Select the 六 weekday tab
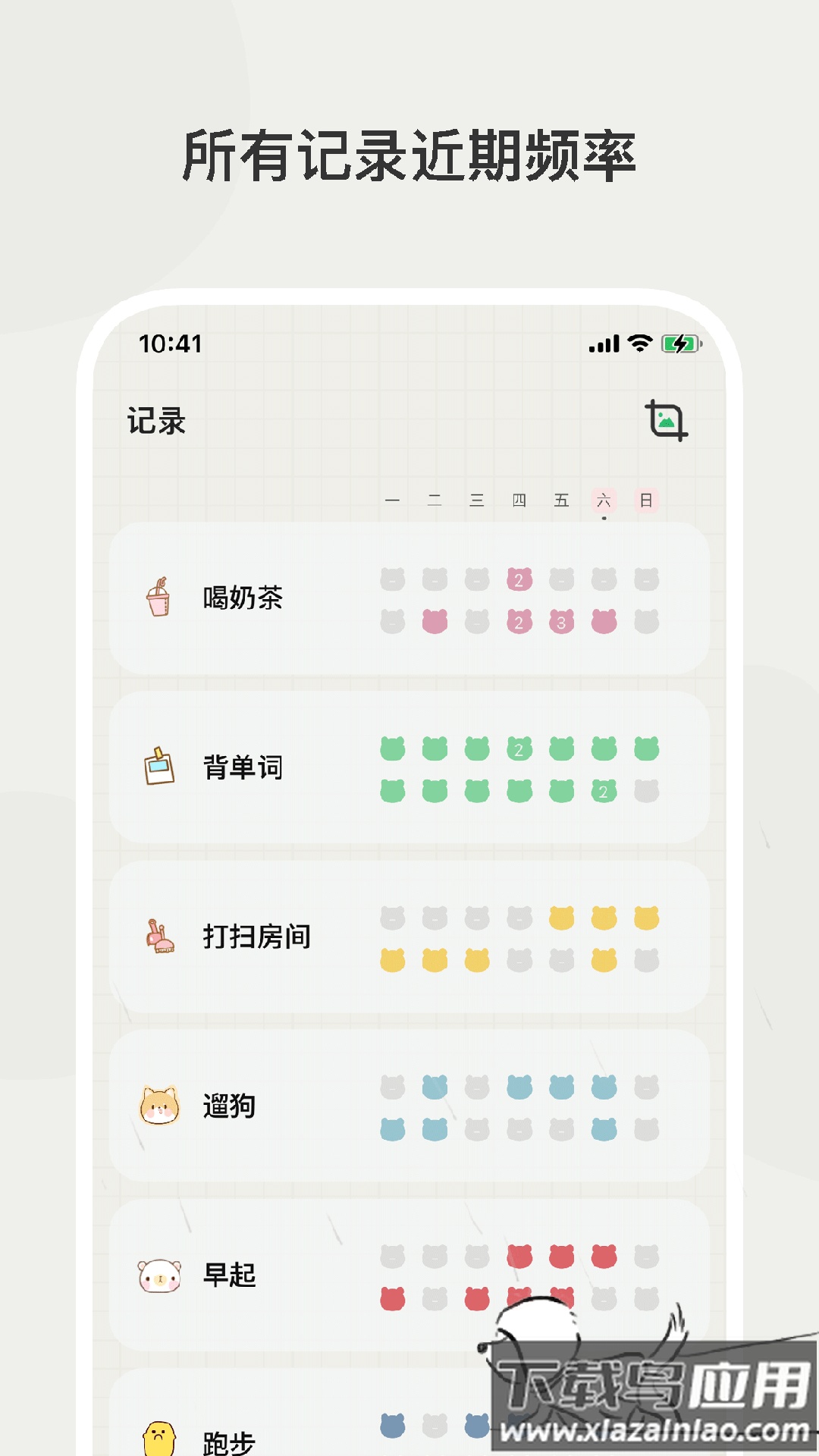819x1456 pixels. 604,500
